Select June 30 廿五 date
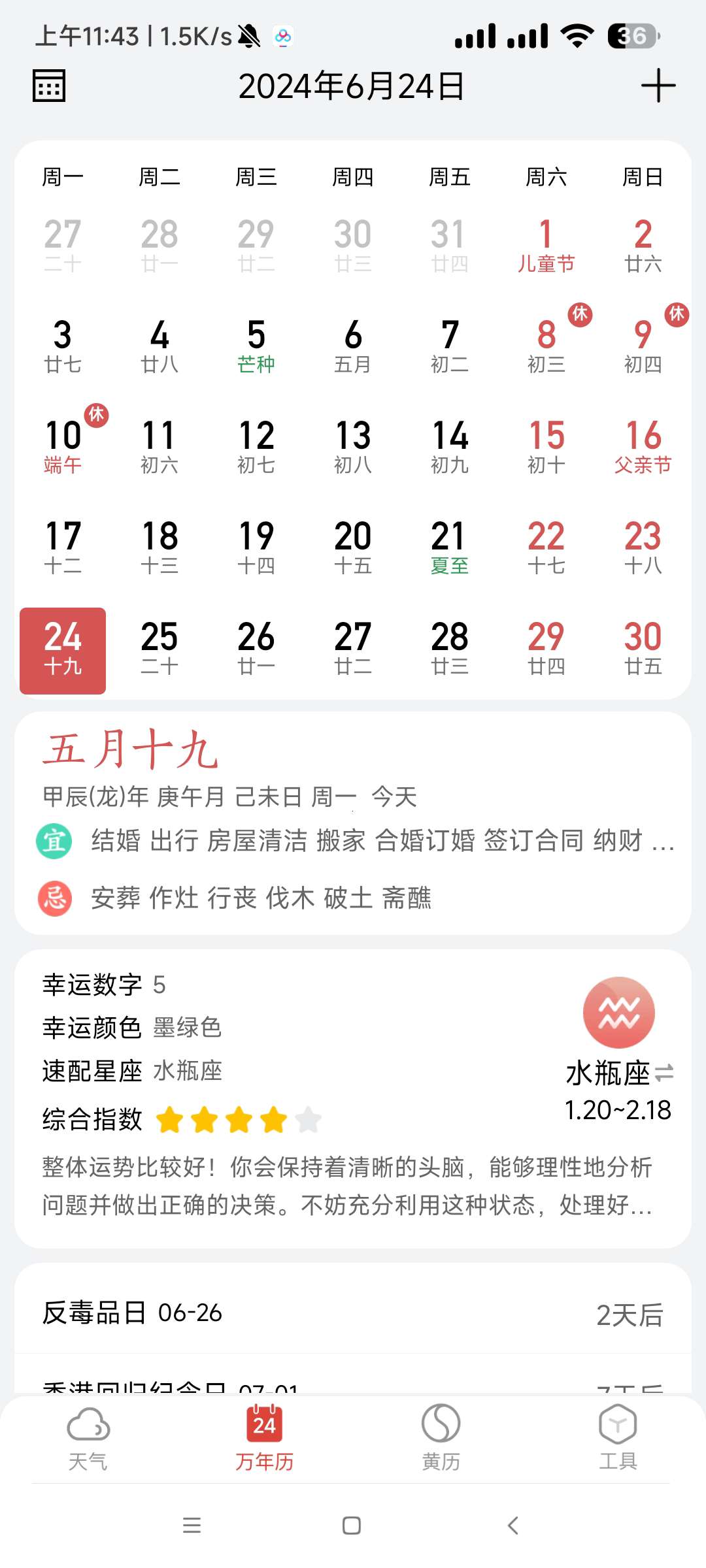The width and height of the screenshot is (706, 1568). click(643, 648)
